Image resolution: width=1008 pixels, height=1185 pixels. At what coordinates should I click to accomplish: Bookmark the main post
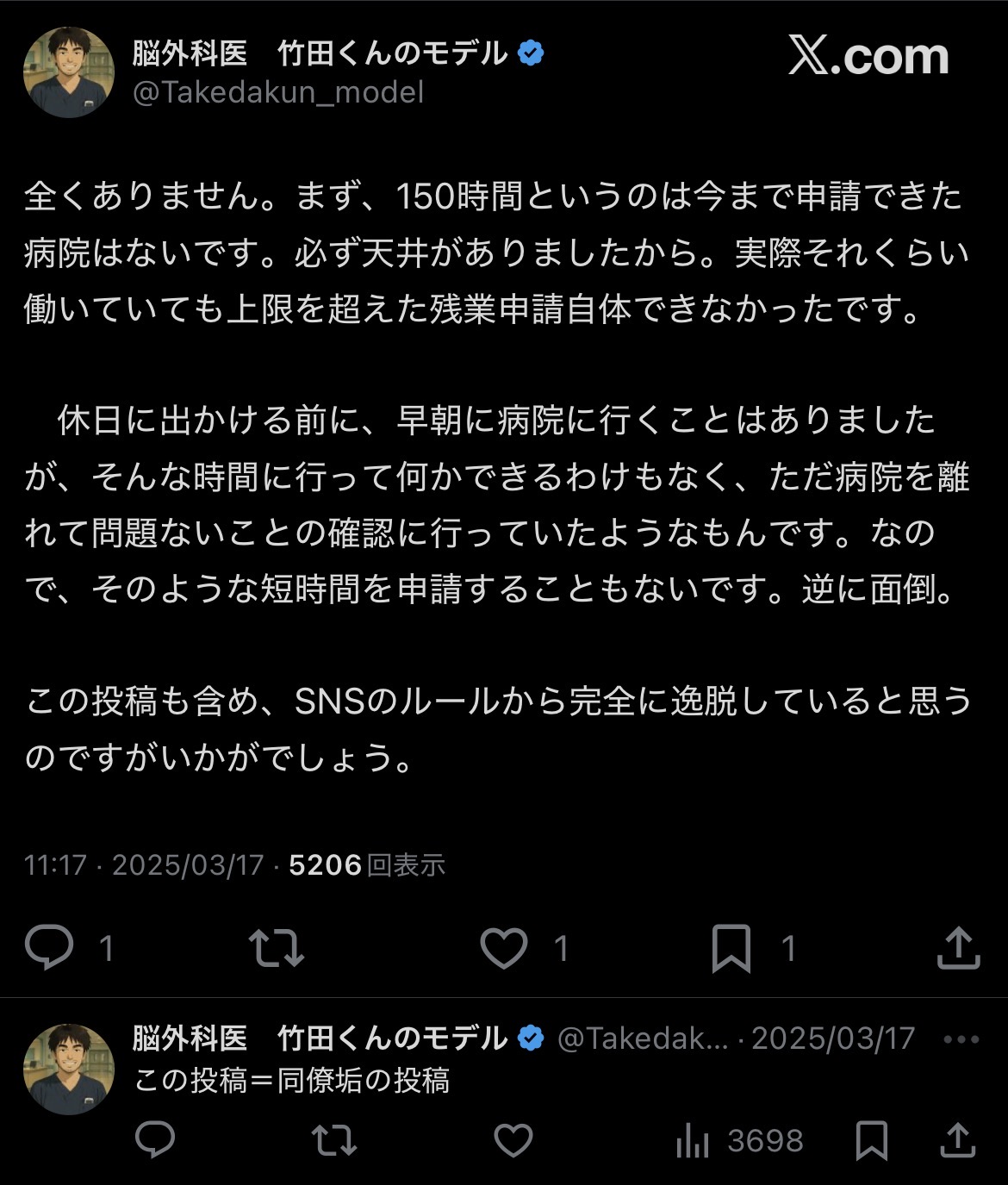click(731, 948)
